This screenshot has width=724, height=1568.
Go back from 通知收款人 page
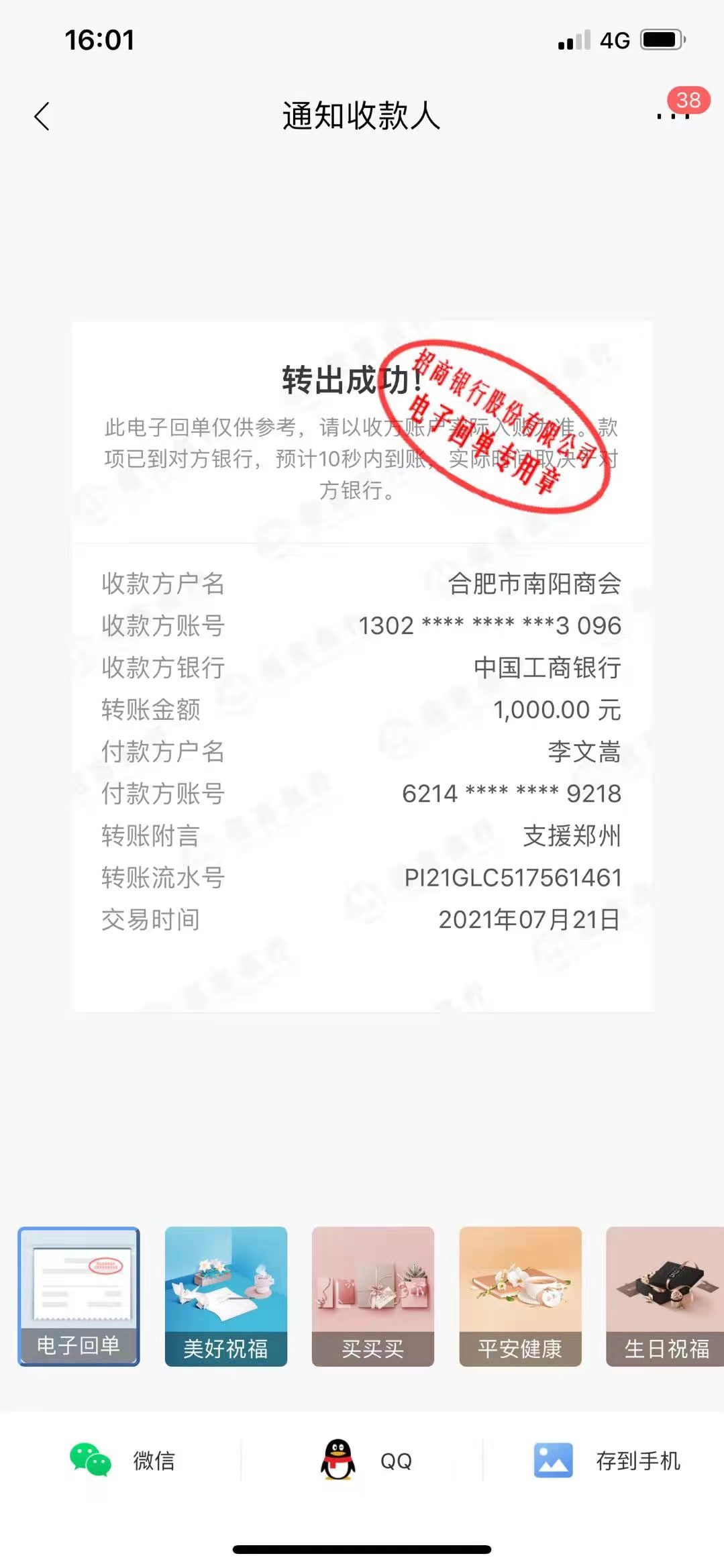pyautogui.click(x=42, y=116)
